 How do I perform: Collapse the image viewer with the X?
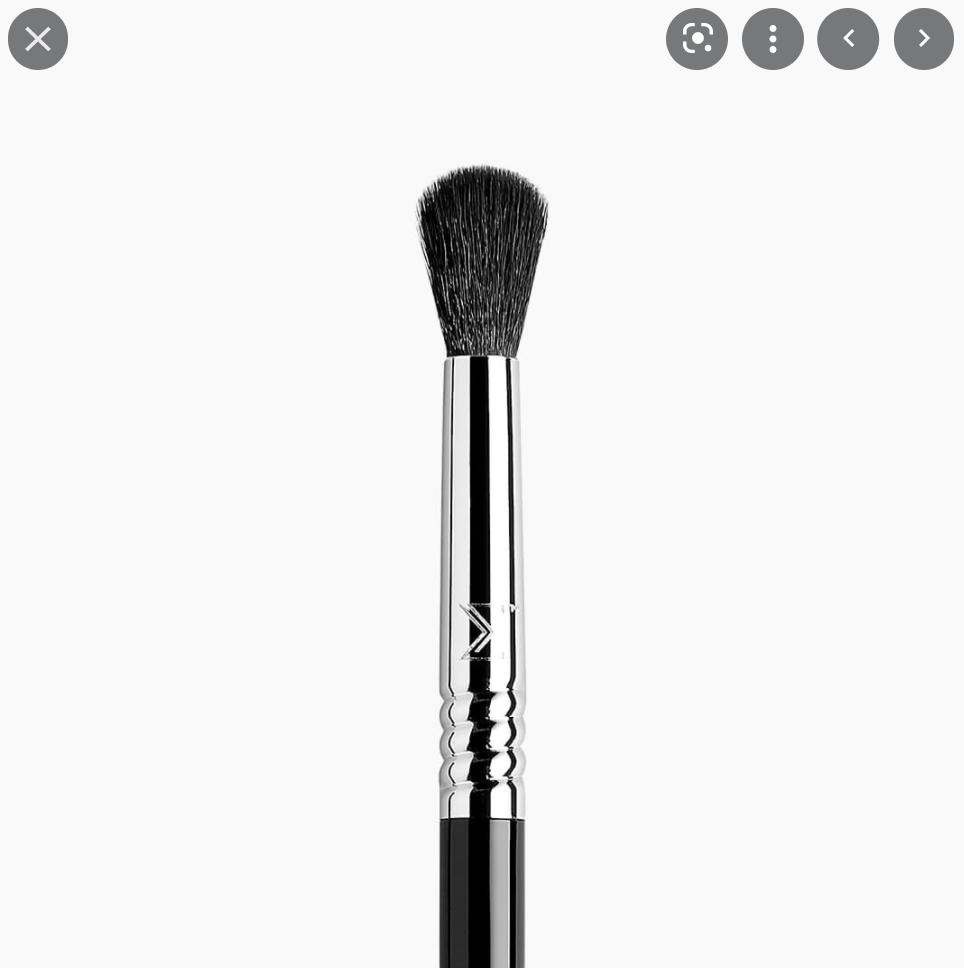[38, 38]
